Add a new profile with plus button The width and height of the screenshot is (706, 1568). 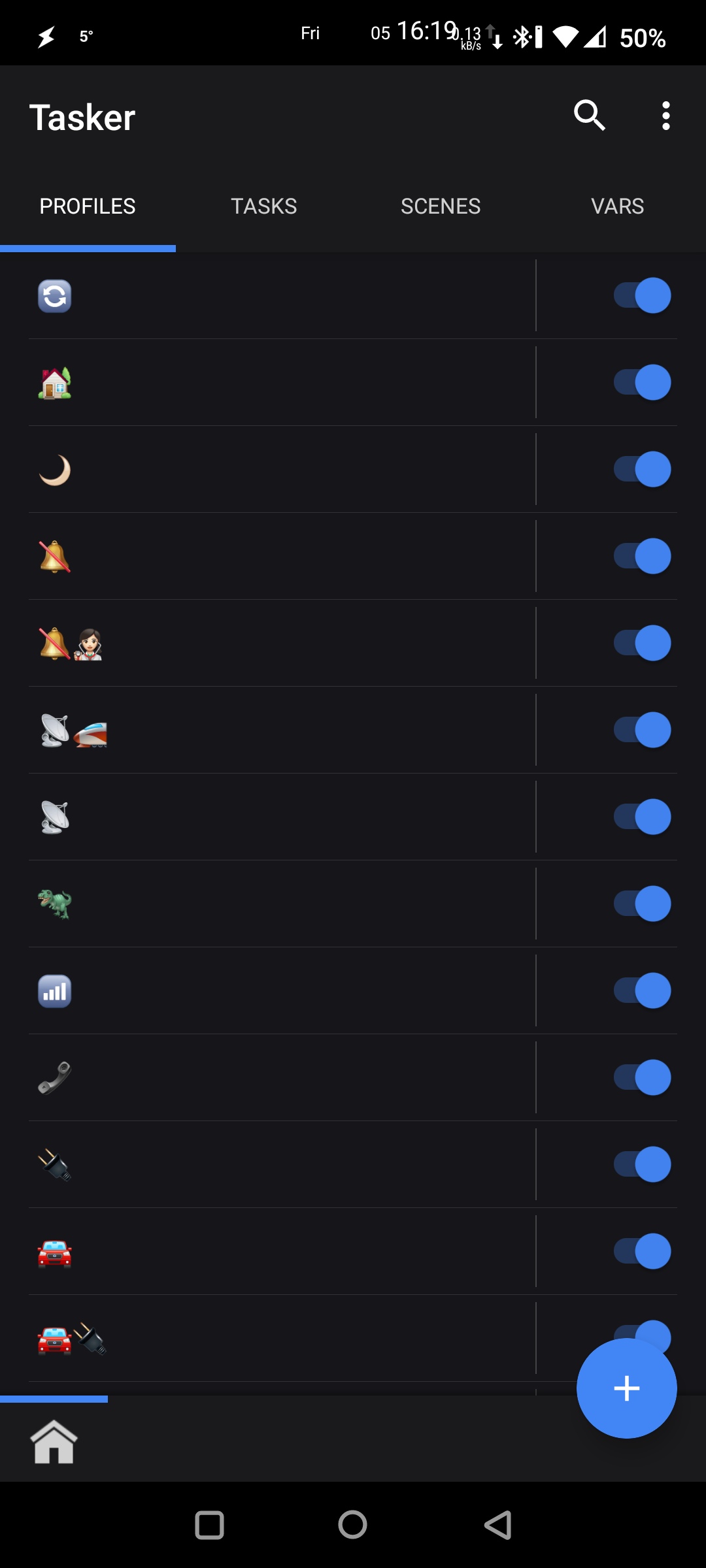coord(626,1388)
